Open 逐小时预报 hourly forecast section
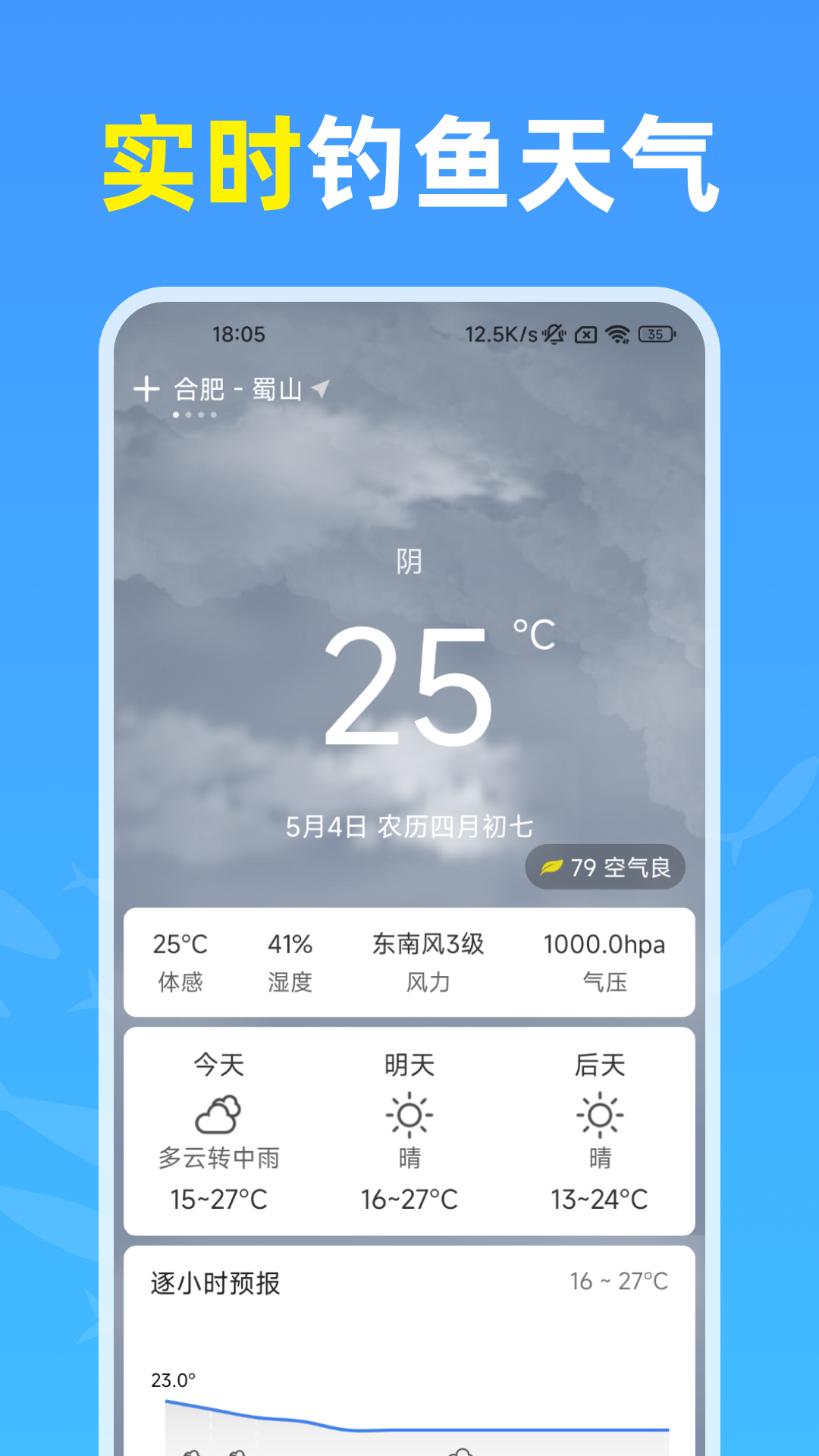This screenshot has height=1456, width=819. pos(214,1284)
